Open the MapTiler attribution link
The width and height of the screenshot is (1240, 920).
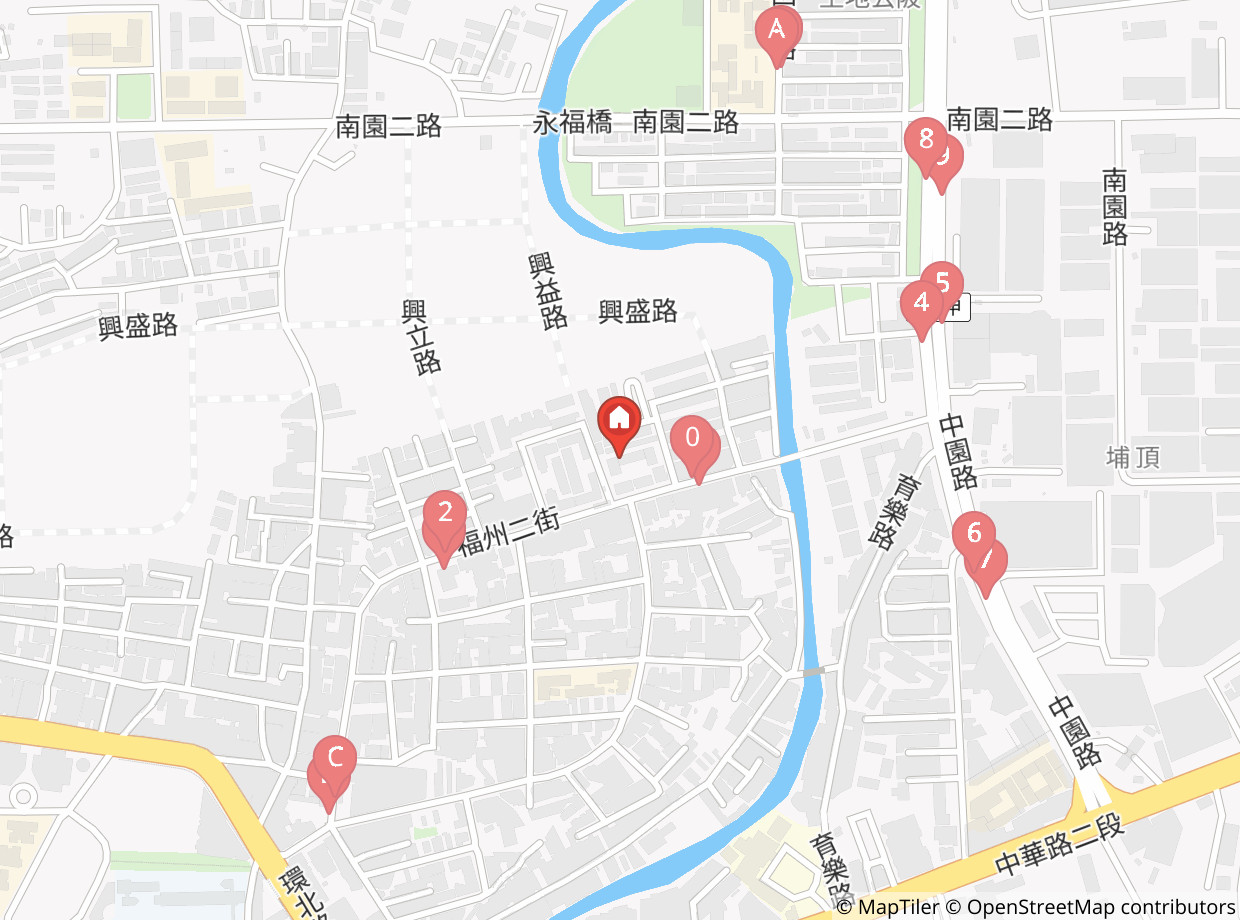click(x=888, y=907)
